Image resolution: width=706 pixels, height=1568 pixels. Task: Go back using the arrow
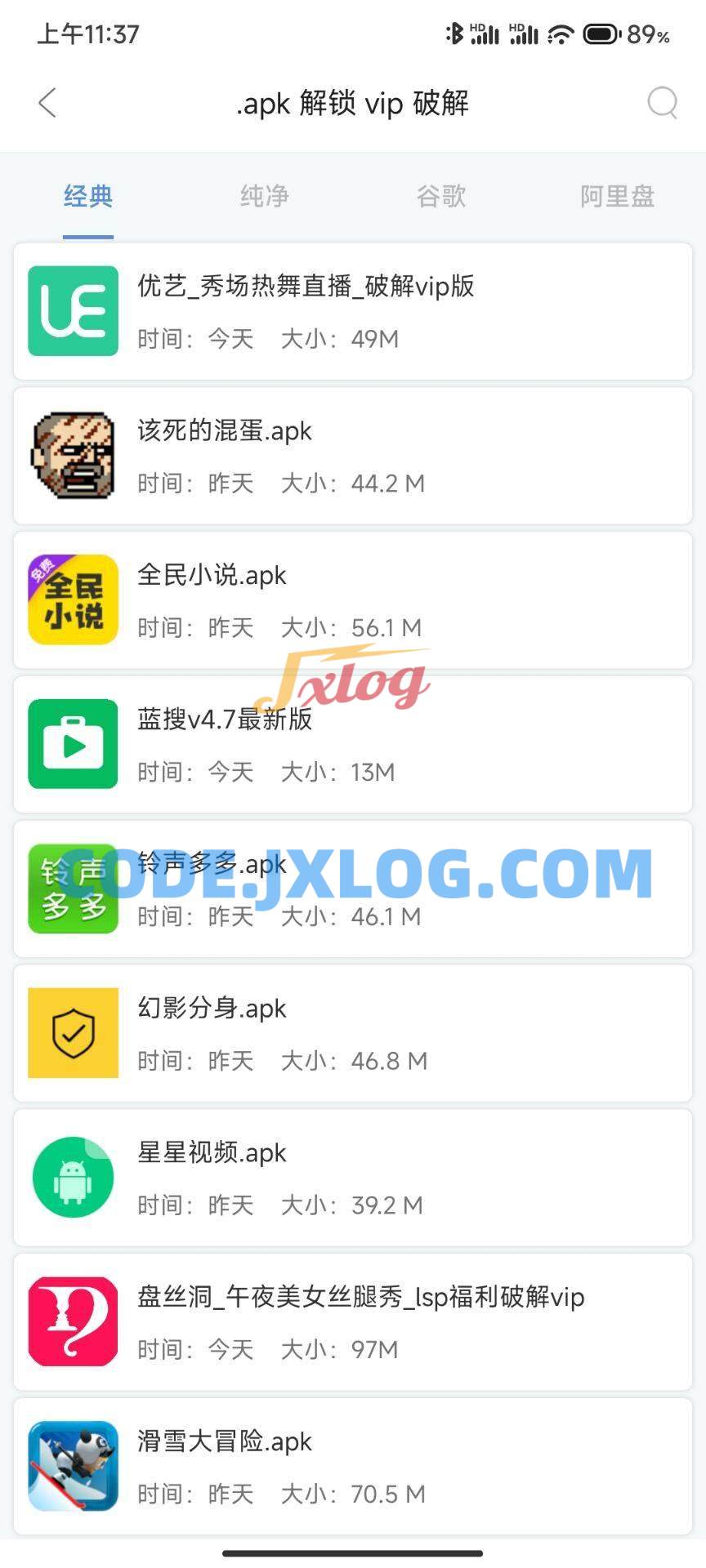(47, 103)
